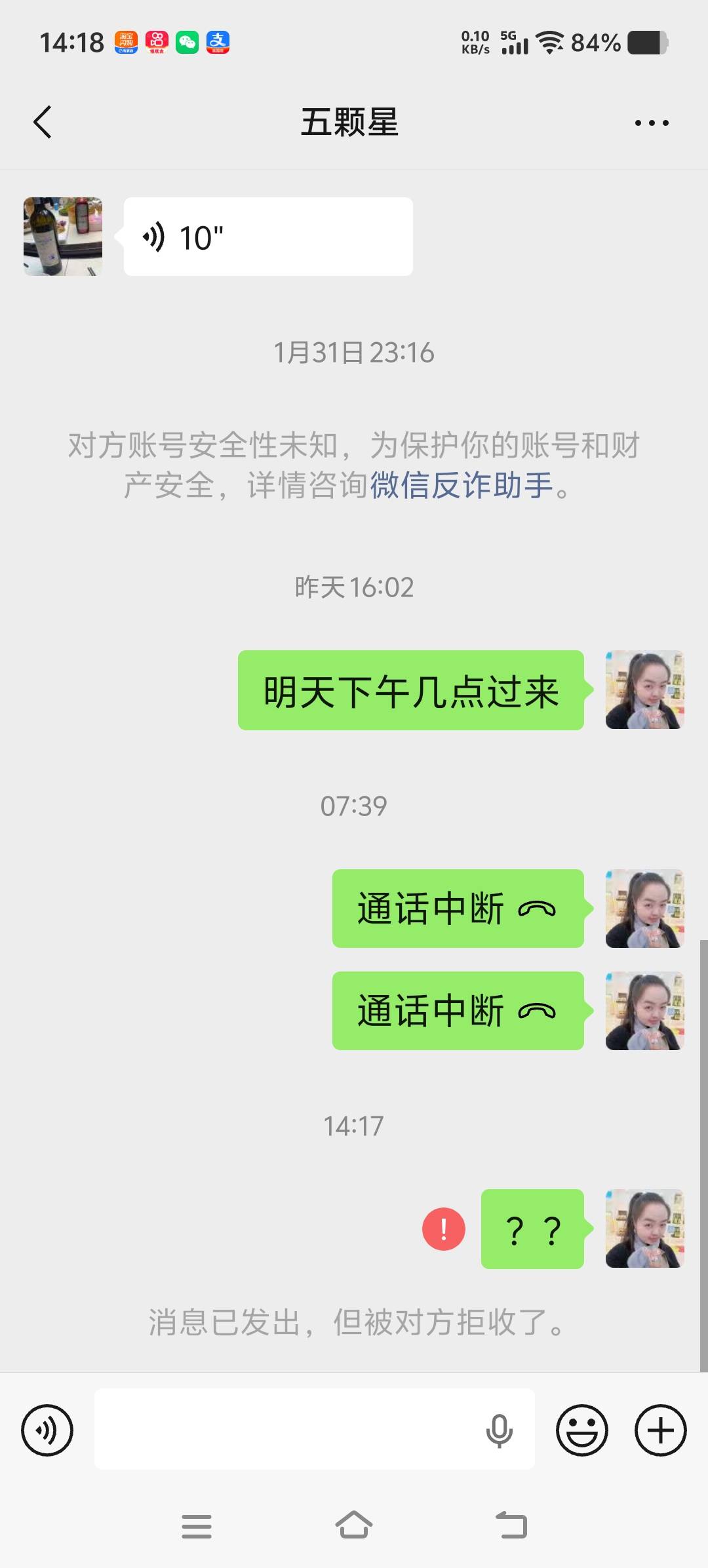Tap the red resend failed message icon
The height and width of the screenshot is (1568, 708).
click(444, 1229)
